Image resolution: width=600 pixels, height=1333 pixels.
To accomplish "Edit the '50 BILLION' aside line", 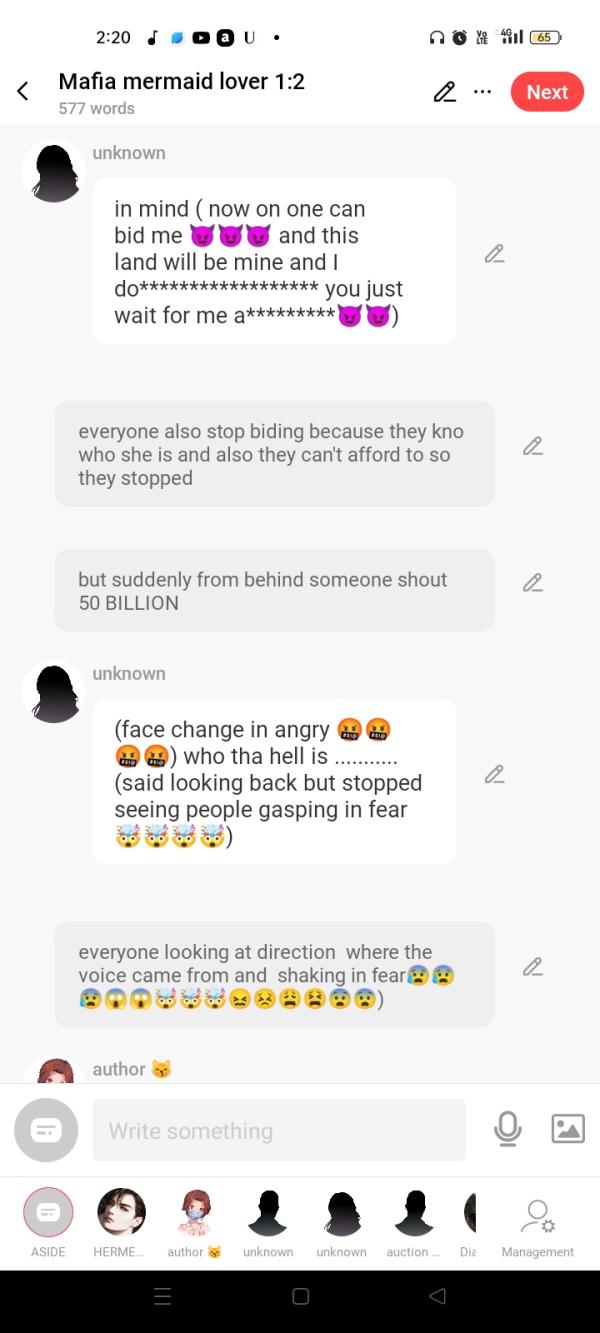I will (x=532, y=582).
